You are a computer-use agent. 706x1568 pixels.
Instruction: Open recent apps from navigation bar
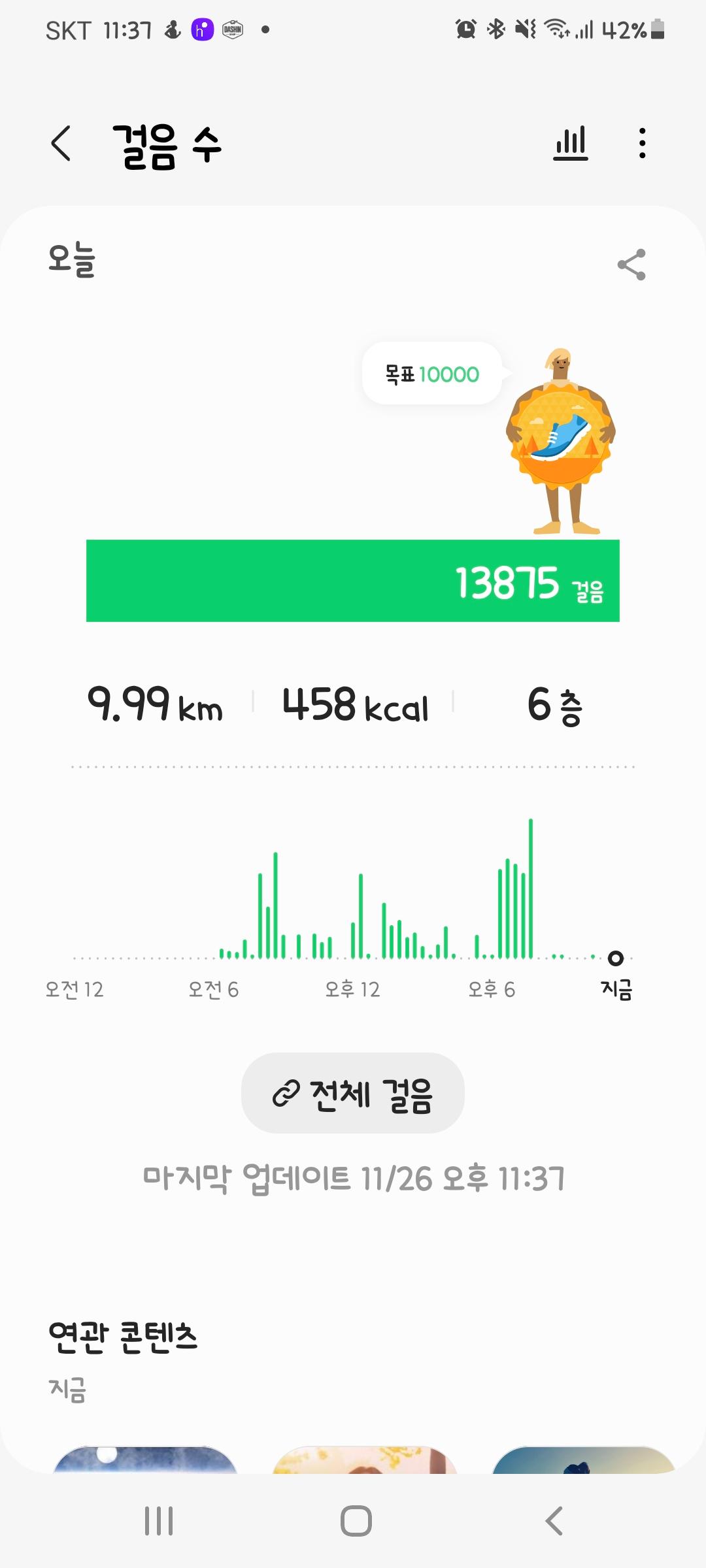point(159,1521)
